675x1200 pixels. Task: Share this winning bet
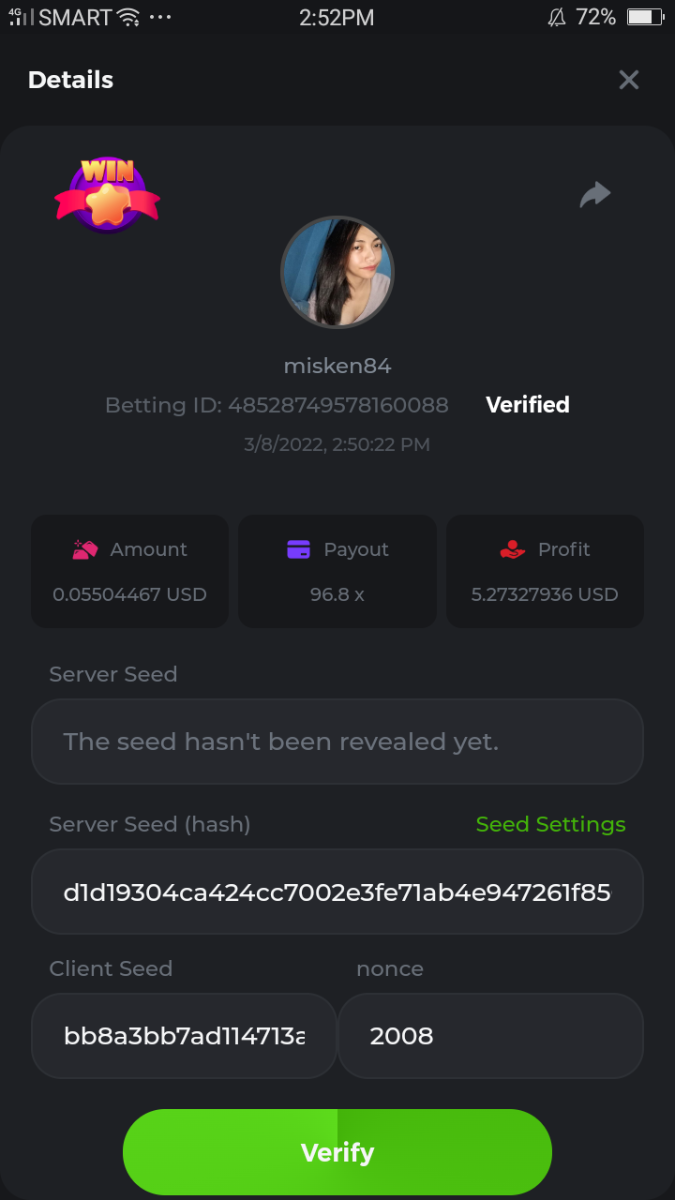pyautogui.click(x=595, y=194)
